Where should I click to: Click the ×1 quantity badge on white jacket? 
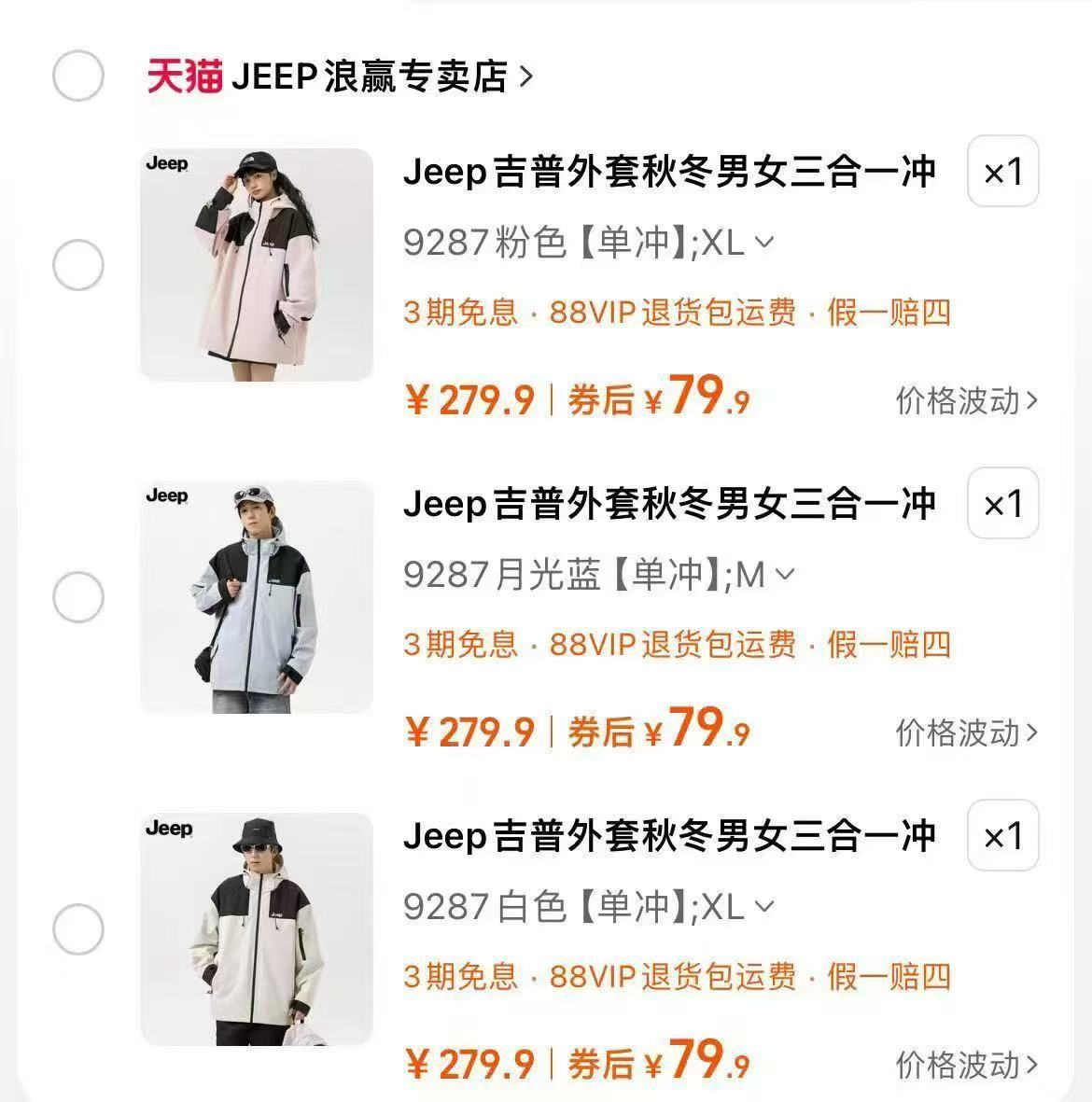pyautogui.click(x=1001, y=836)
